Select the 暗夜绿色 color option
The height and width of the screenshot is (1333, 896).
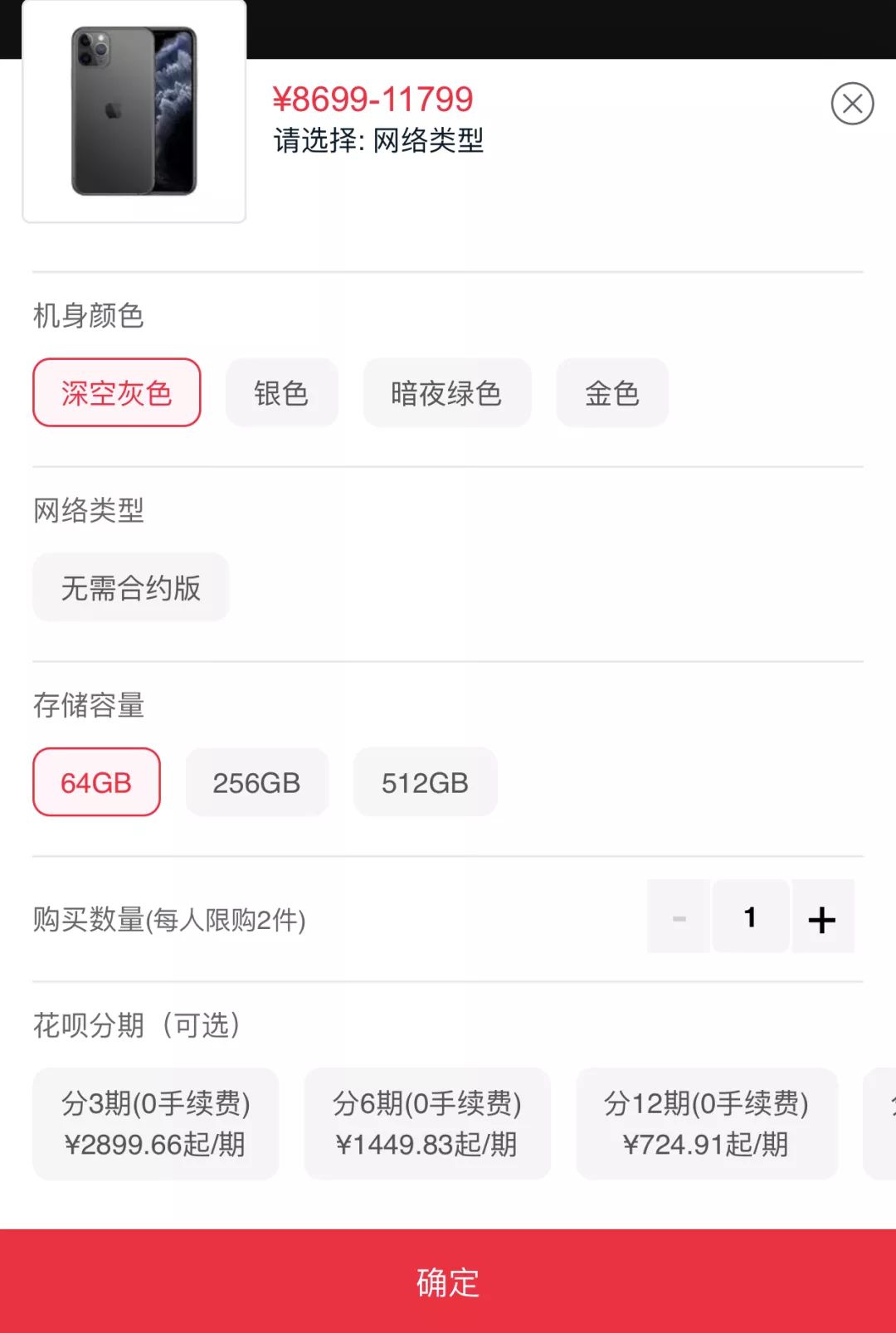pyautogui.click(x=446, y=392)
